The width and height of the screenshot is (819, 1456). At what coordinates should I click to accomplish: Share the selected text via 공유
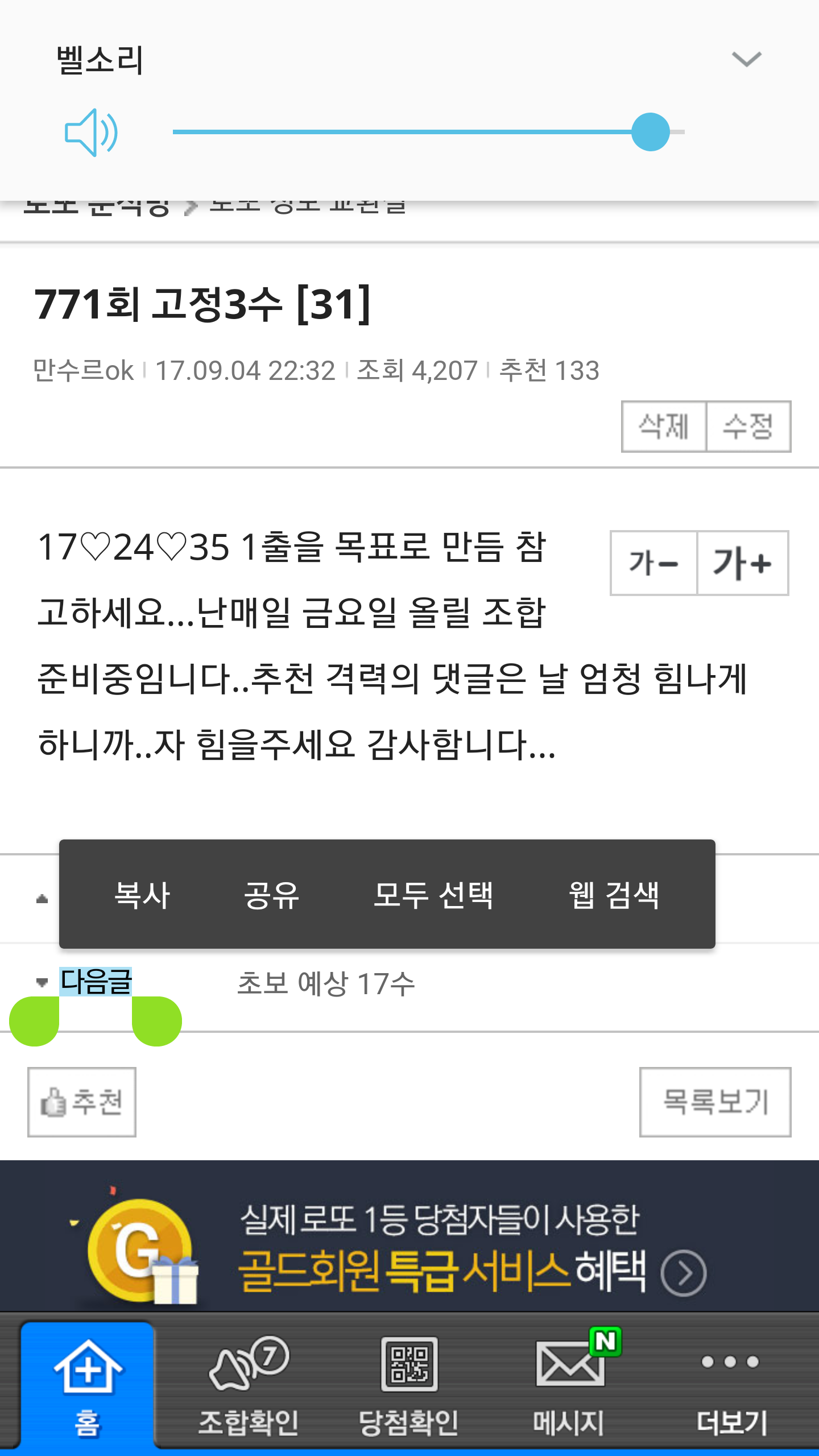click(x=271, y=895)
